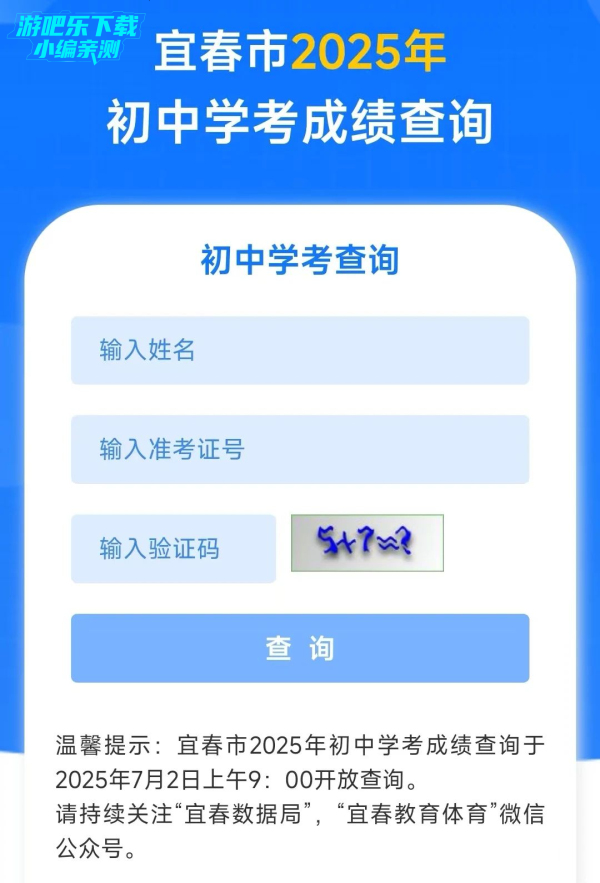The height and width of the screenshot is (883, 600).
Task: Focus the 输入准考证号 exam number field
Action: 299,449
